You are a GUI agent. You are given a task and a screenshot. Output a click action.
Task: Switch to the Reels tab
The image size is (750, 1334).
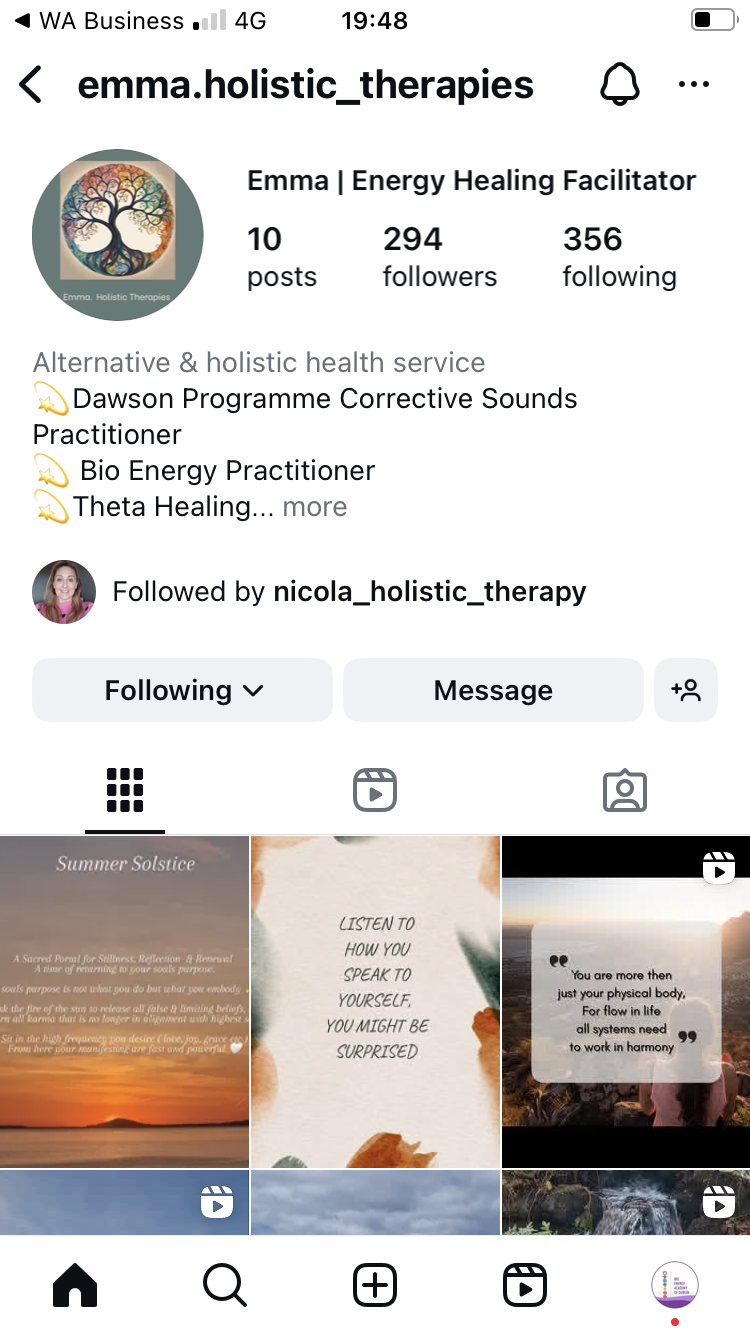(375, 790)
